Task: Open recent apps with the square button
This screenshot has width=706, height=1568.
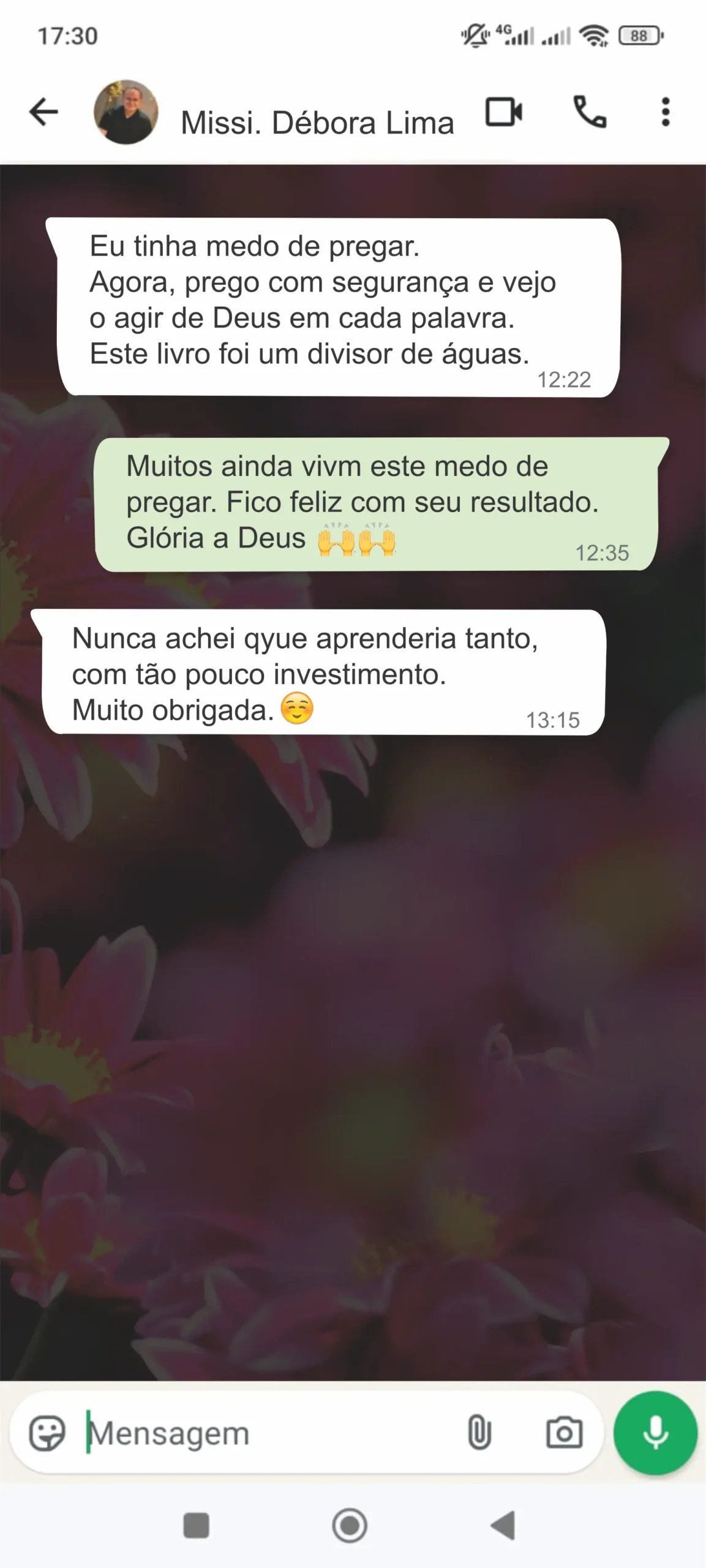Action: tap(197, 1525)
